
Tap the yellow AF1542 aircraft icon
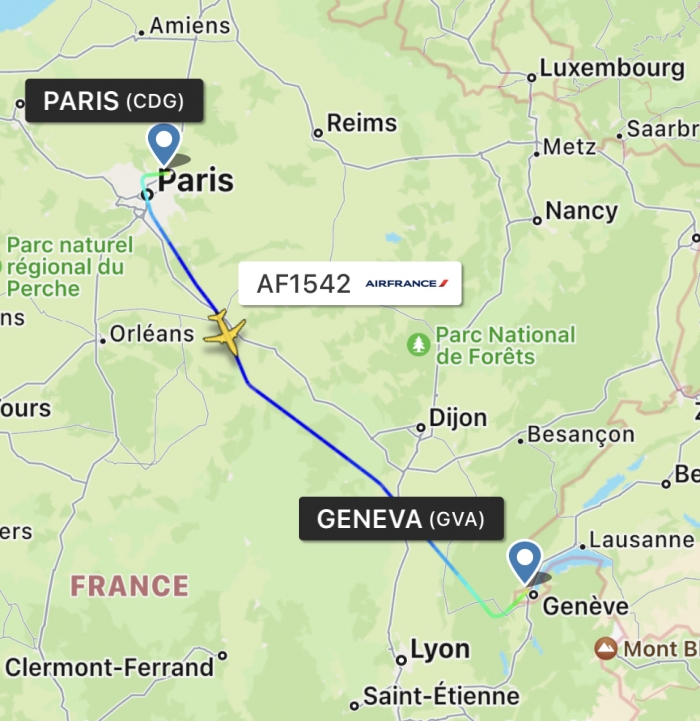tap(226, 332)
